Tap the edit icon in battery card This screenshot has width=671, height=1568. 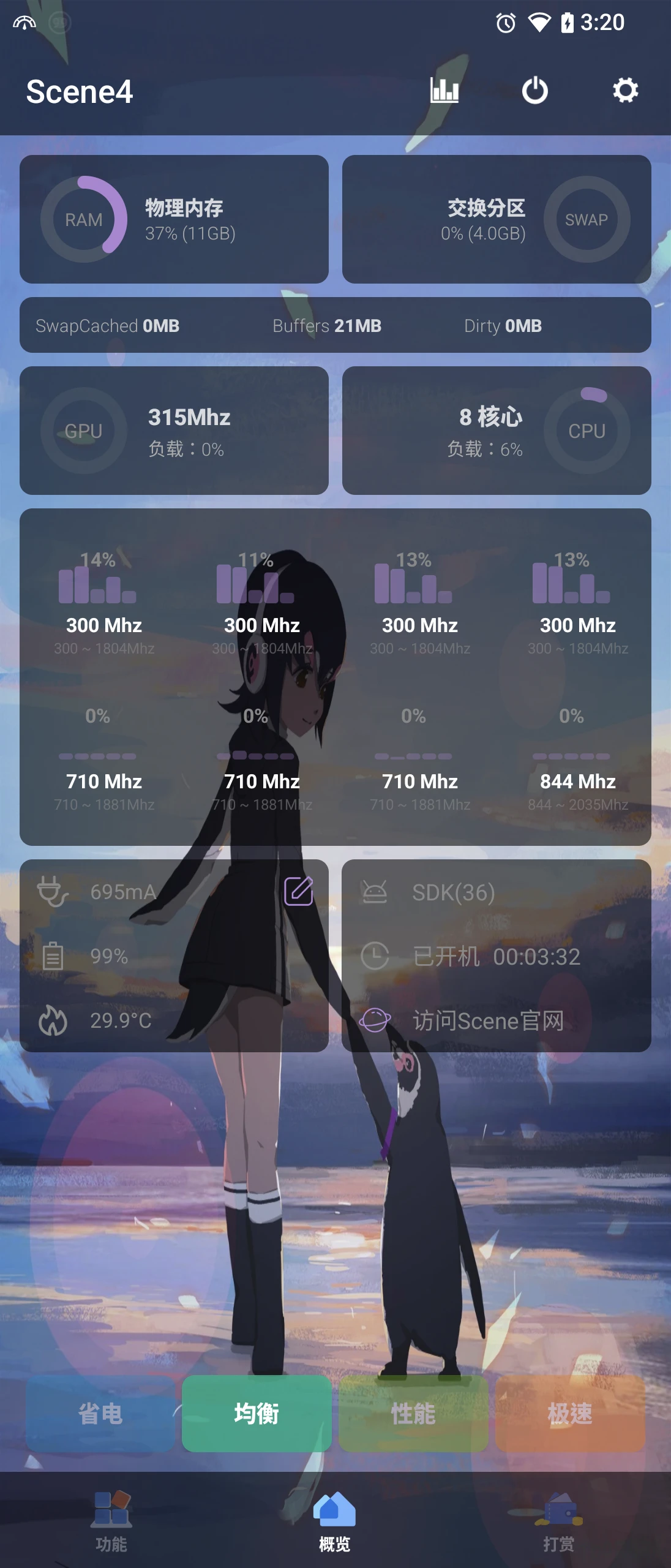299,891
